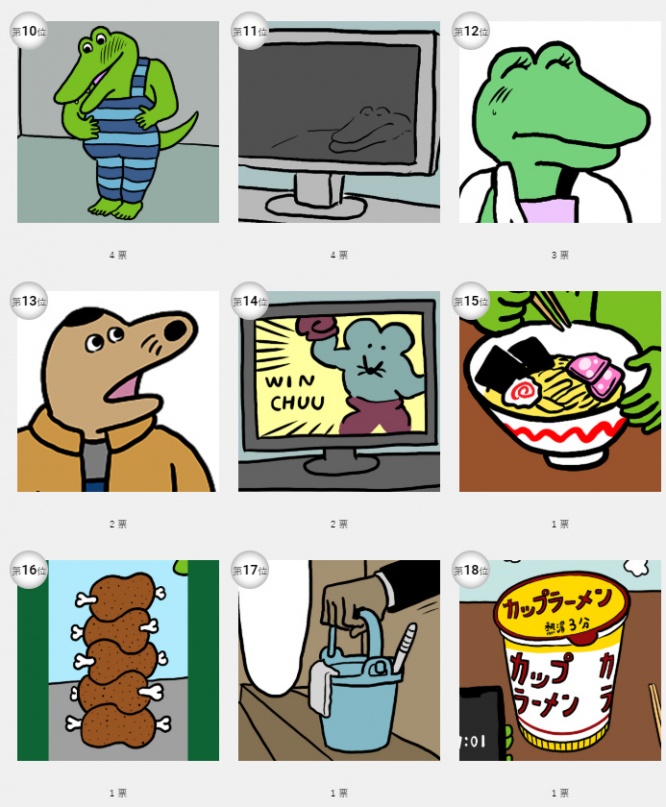Open the 10th-ranked crocodile in striped overalls

pos(118,122)
